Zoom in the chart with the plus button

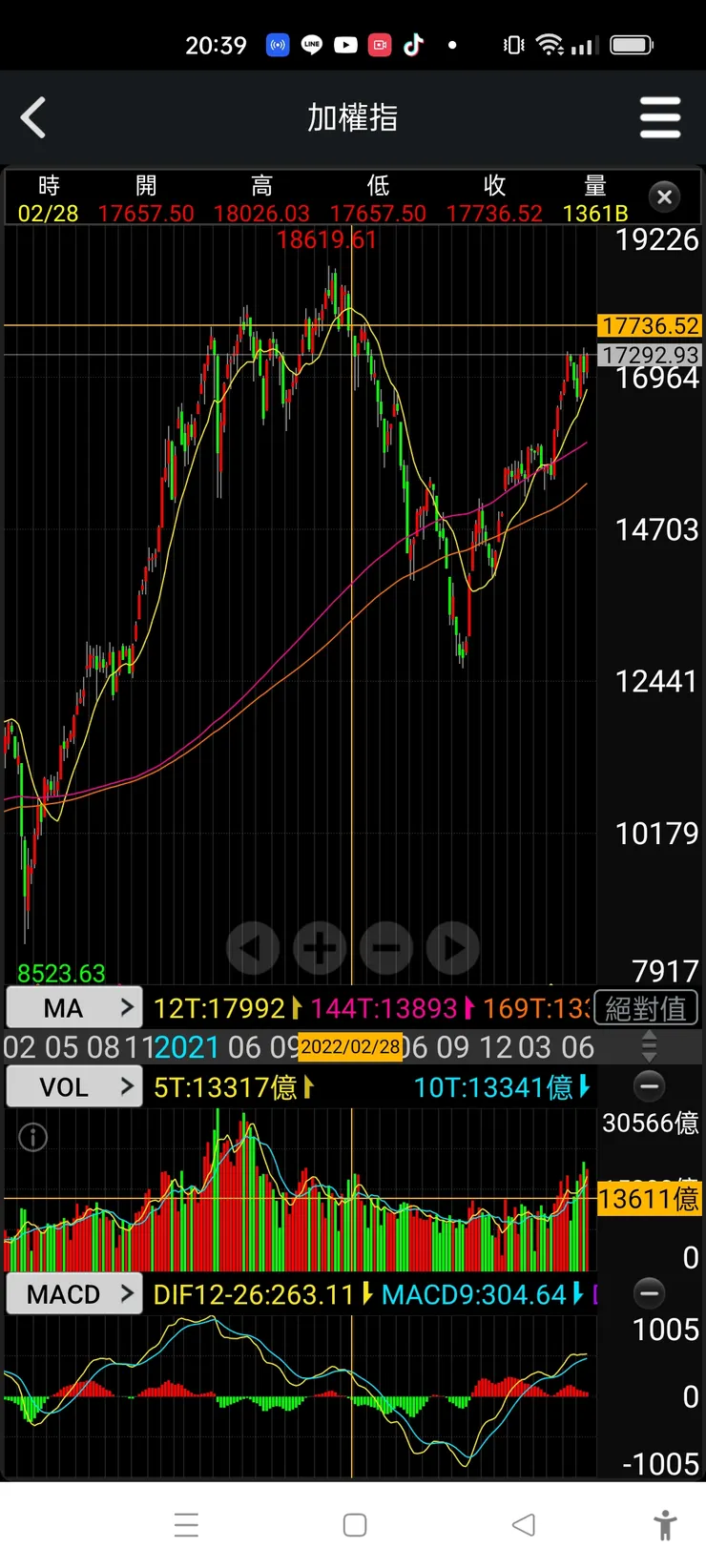tap(320, 948)
